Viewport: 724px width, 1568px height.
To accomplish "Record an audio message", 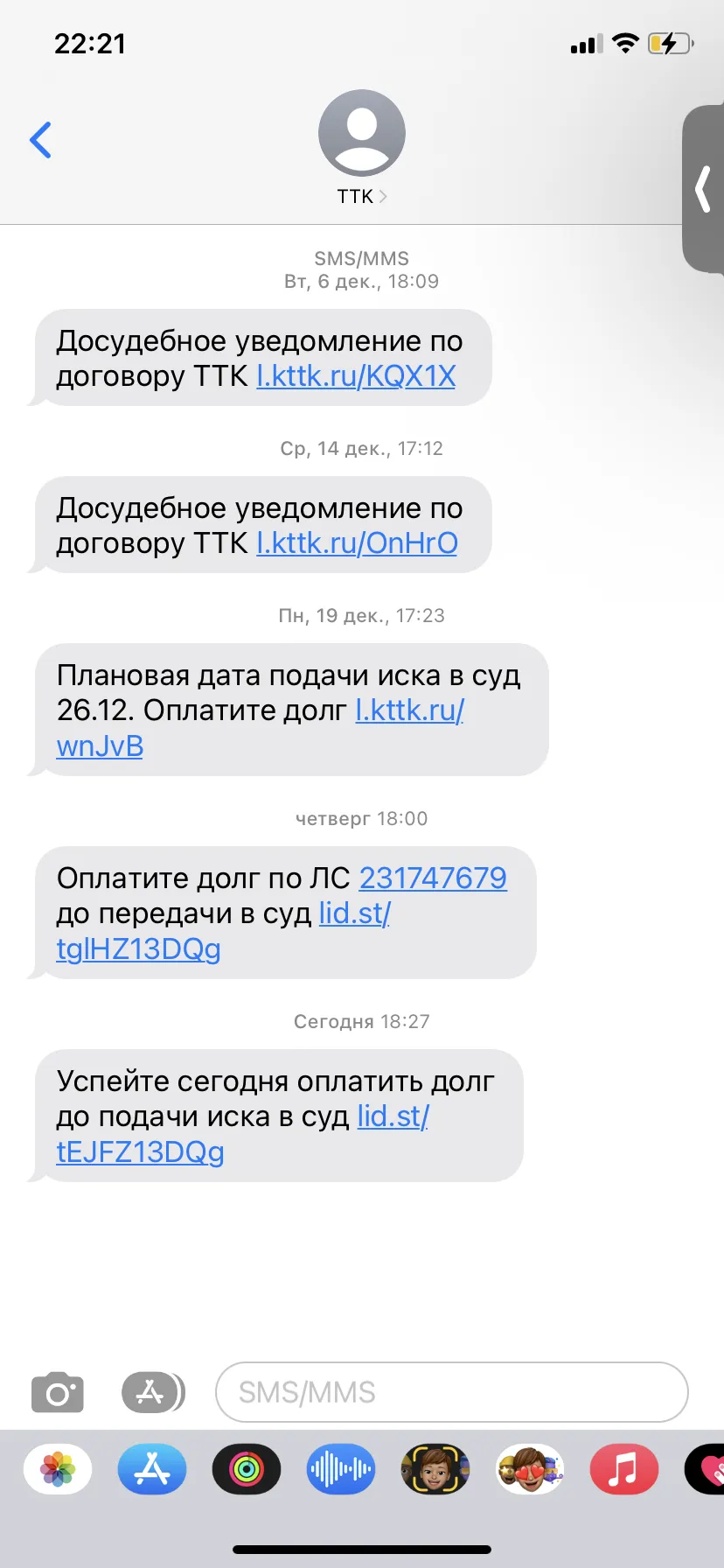I will (x=341, y=1469).
